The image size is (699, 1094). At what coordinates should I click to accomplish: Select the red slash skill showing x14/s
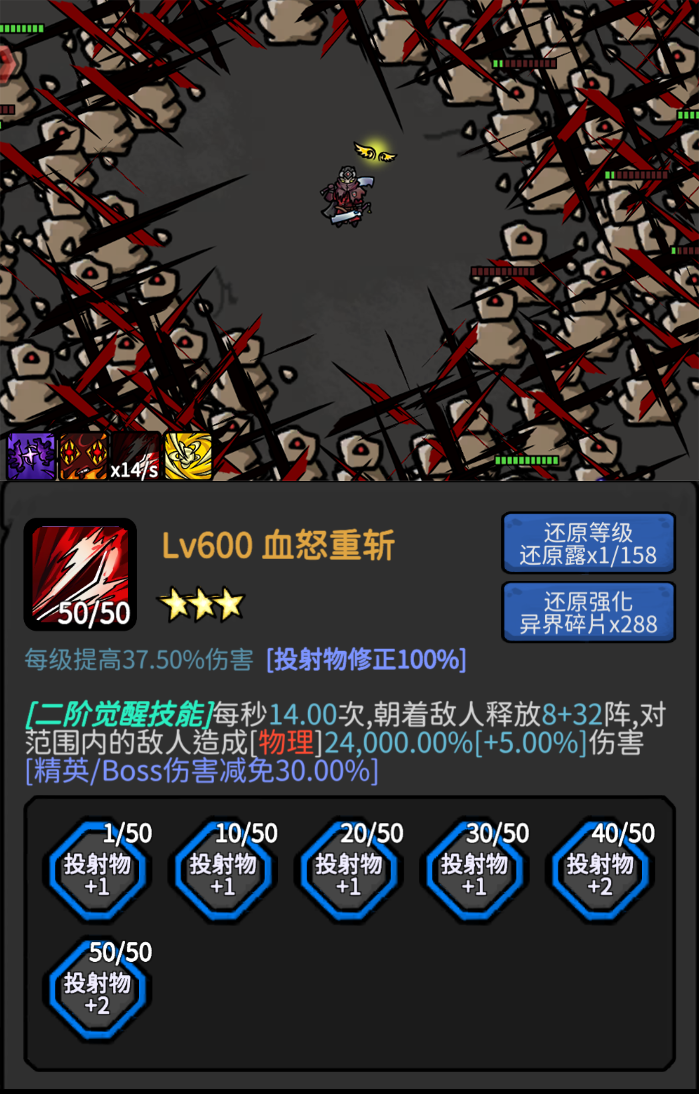pos(135,458)
